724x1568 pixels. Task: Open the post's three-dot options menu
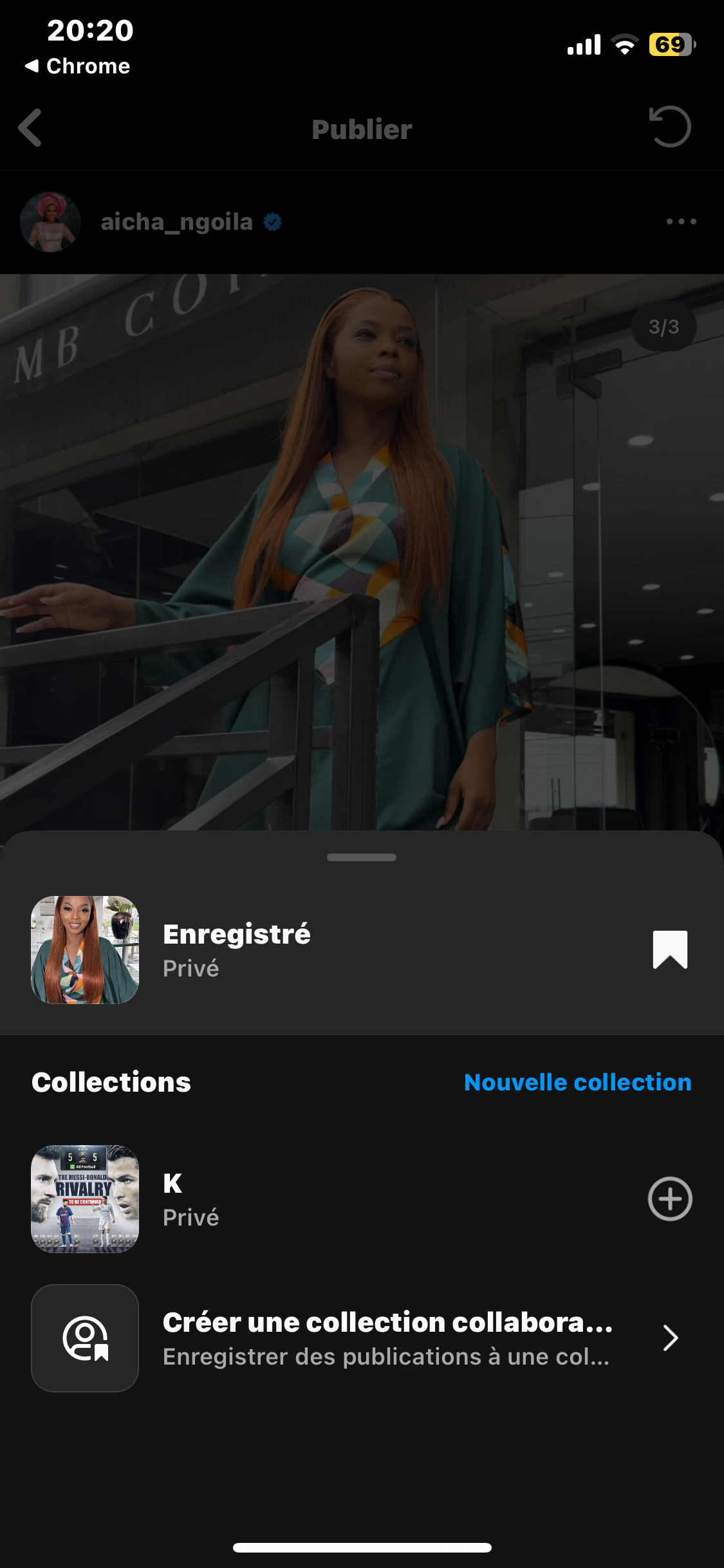(x=681, y=222)
